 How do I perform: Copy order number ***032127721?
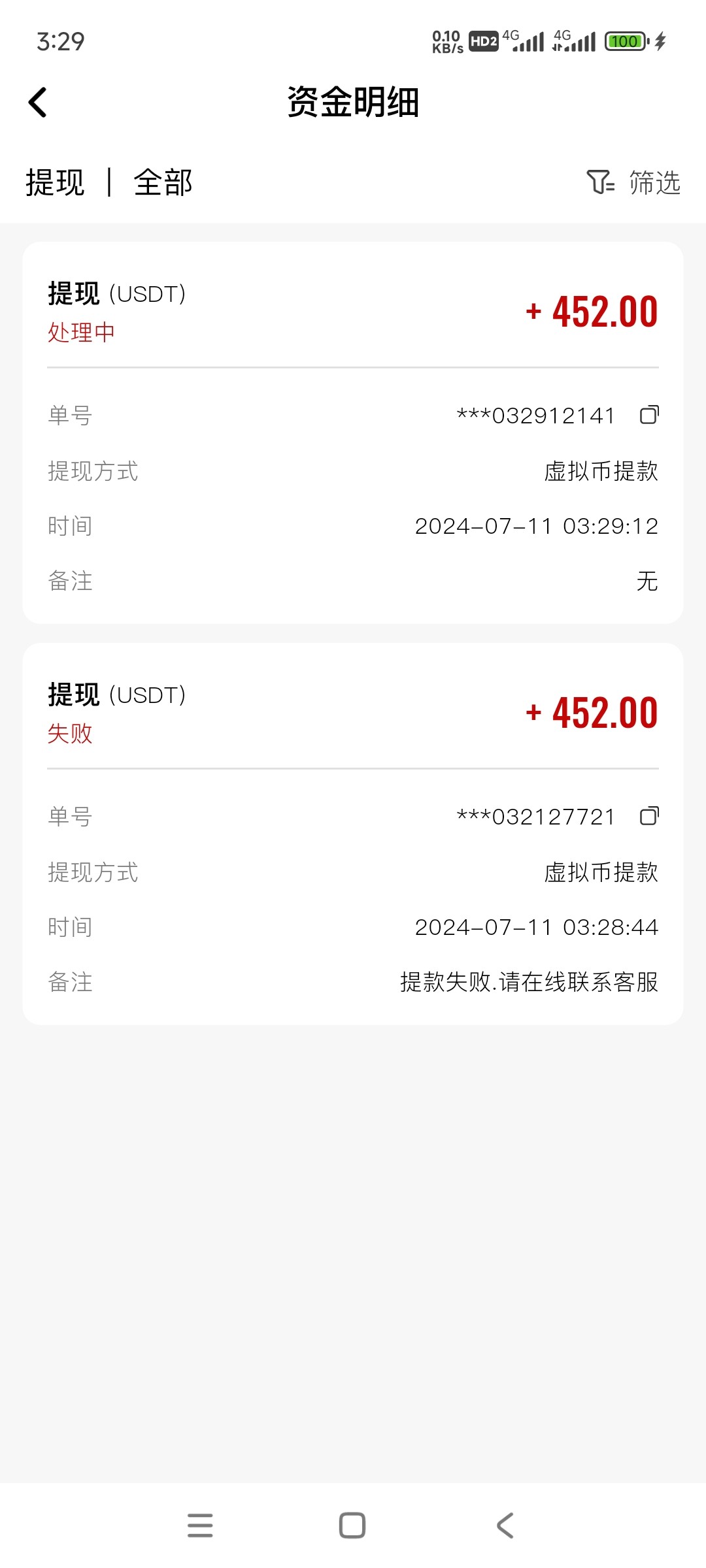(x=649, y=816)
